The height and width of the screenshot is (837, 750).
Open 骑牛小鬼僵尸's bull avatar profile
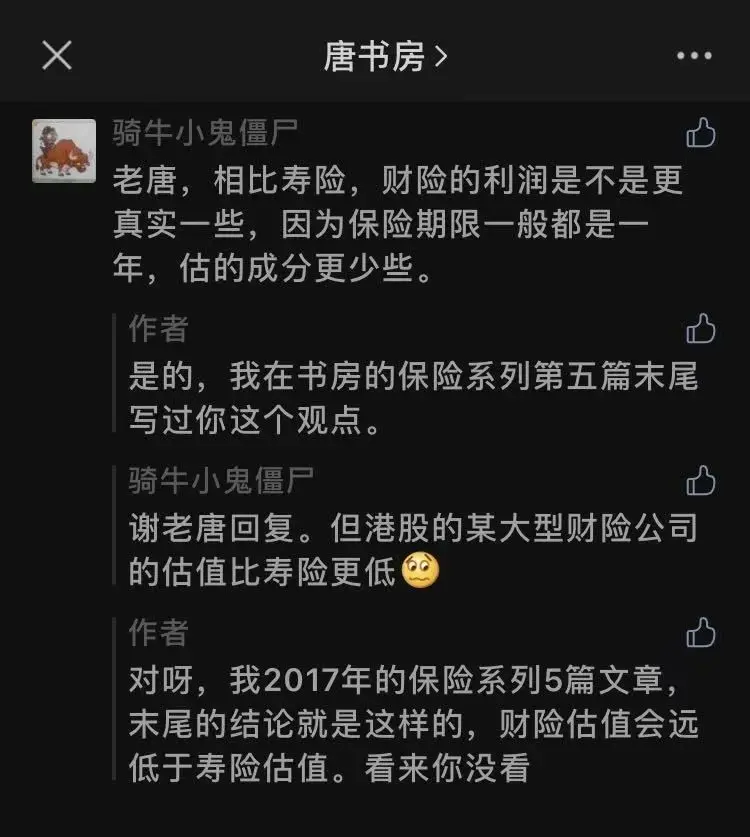63,151
